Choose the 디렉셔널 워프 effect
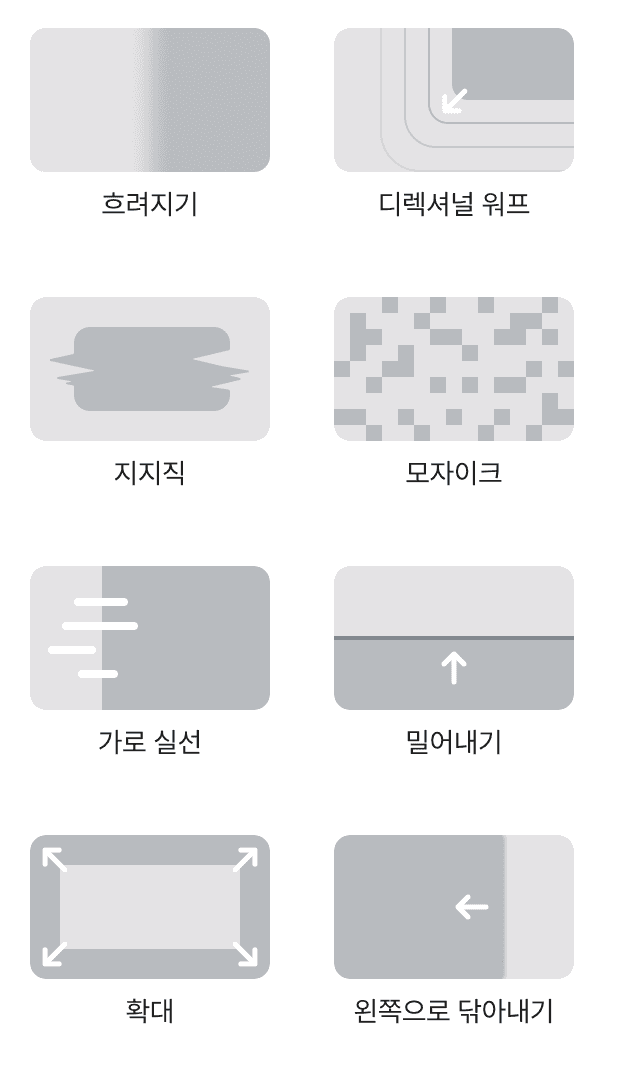 [x=454, y=100]
